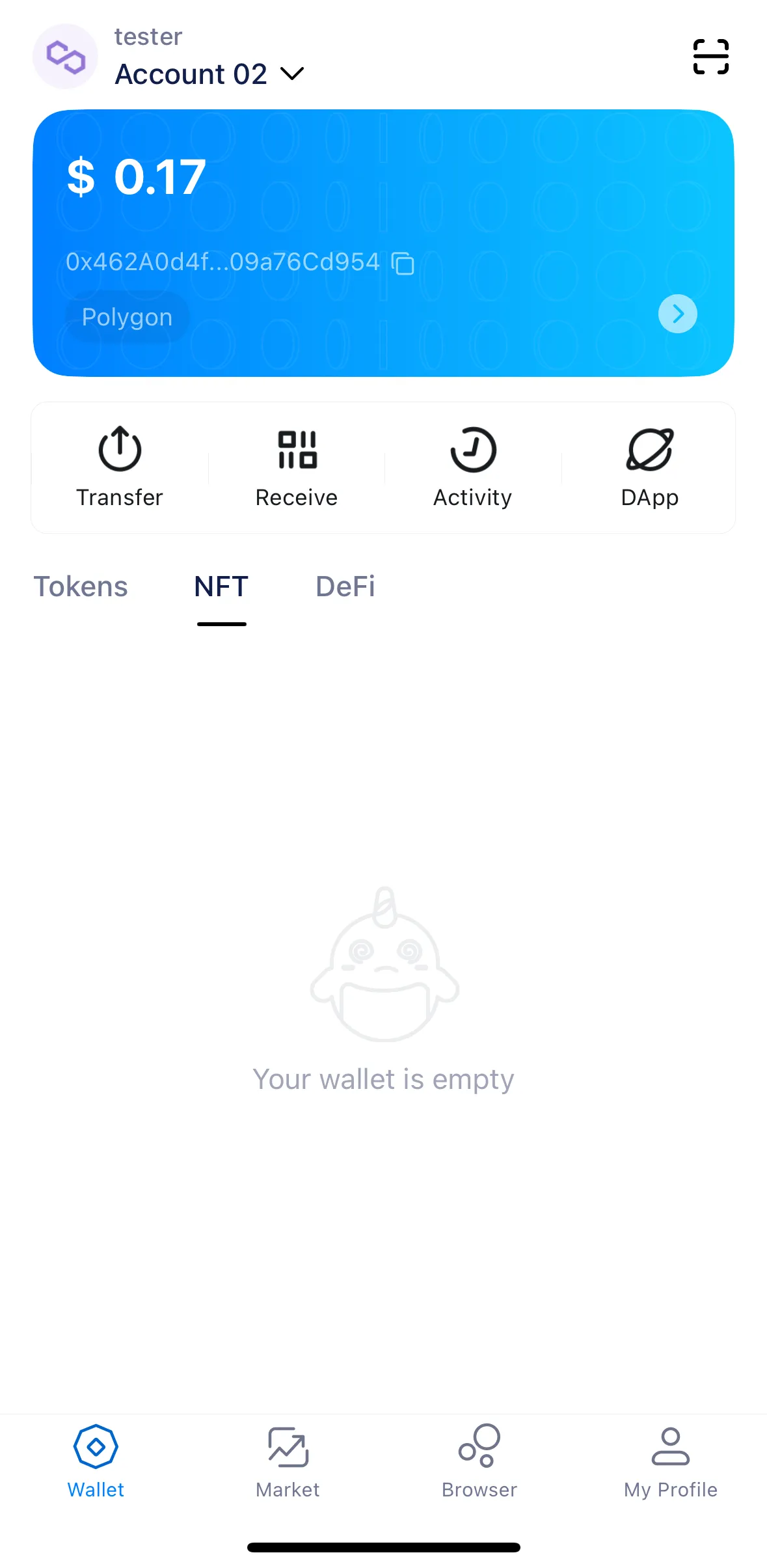Open the Polygon network chip
This screenshot has height=1568, width=767.
click(x=128, y=317)
